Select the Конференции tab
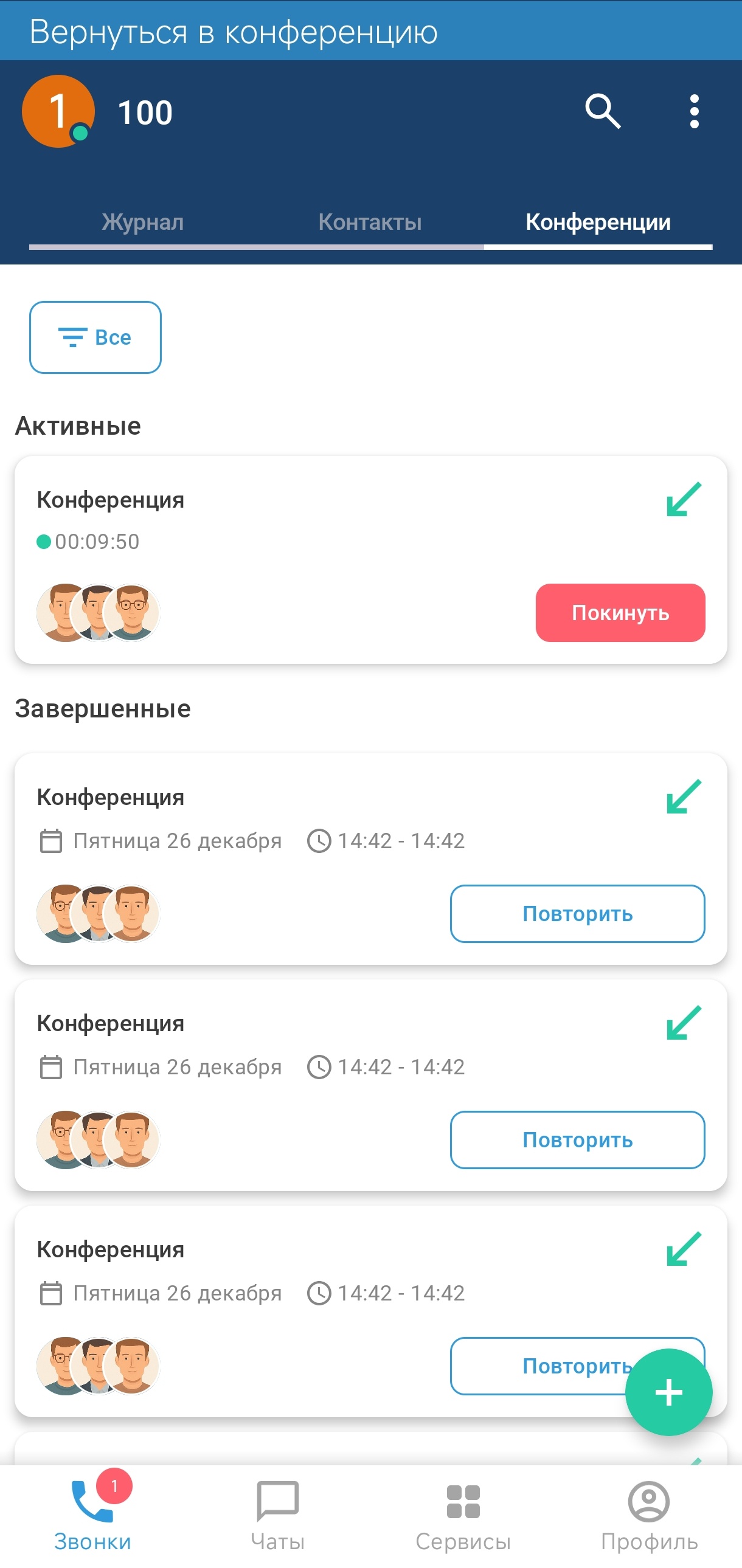The image size is (742, 1568). pos(598,222)
